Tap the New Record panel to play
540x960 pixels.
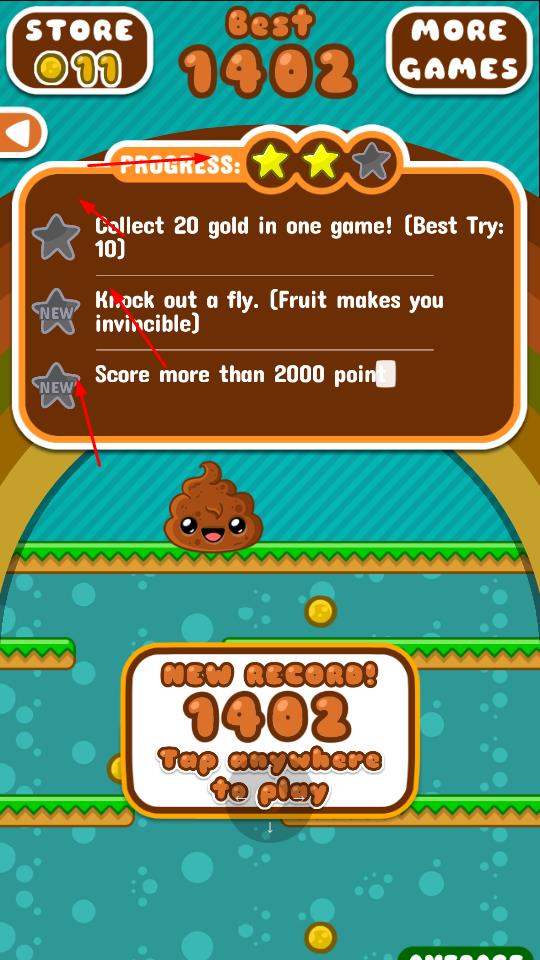270,730
